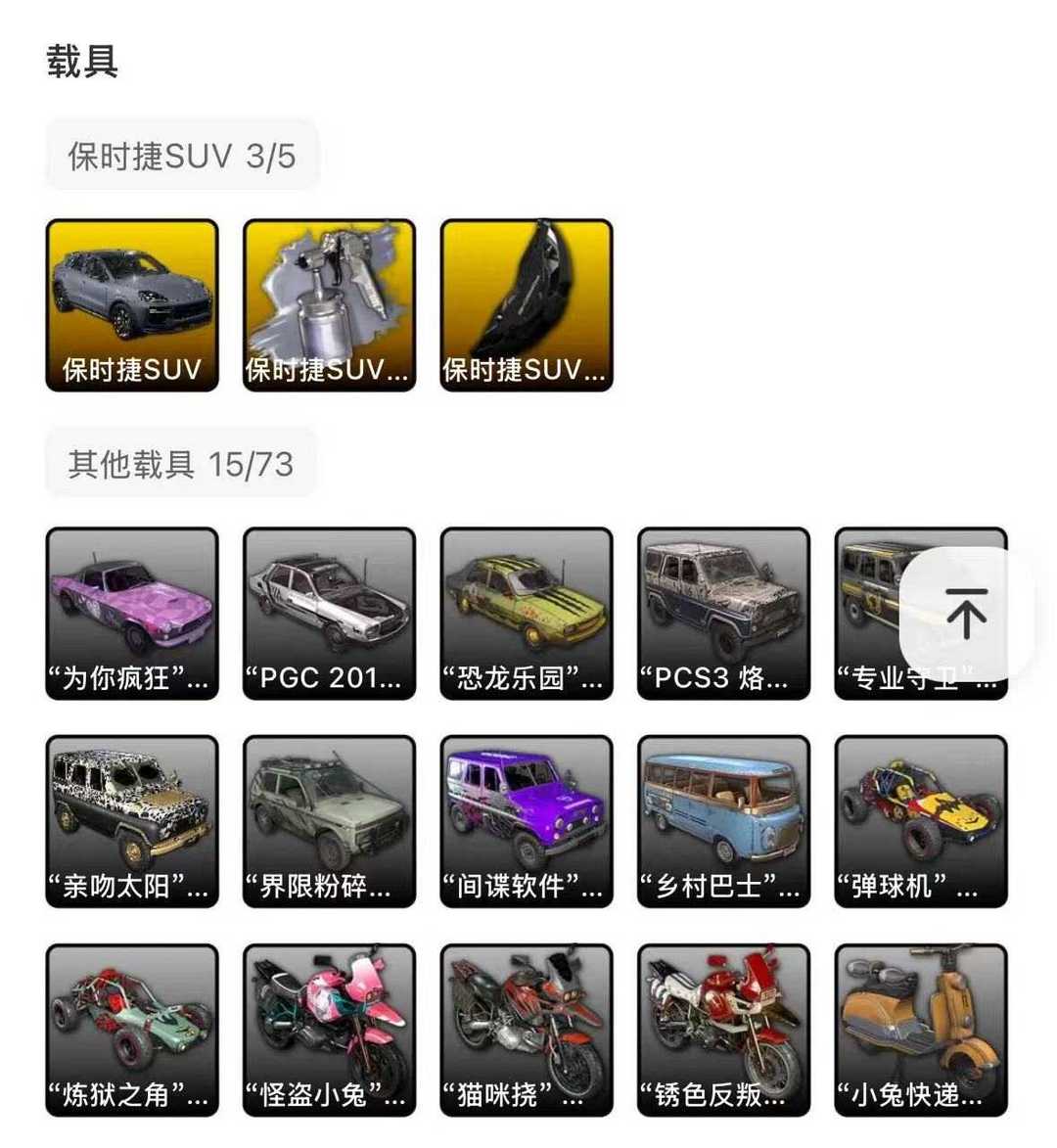Viewport: 1057px width, 1148px height.
Task: Open the 保时捷SUV spray gun tile
Action: 329,305
